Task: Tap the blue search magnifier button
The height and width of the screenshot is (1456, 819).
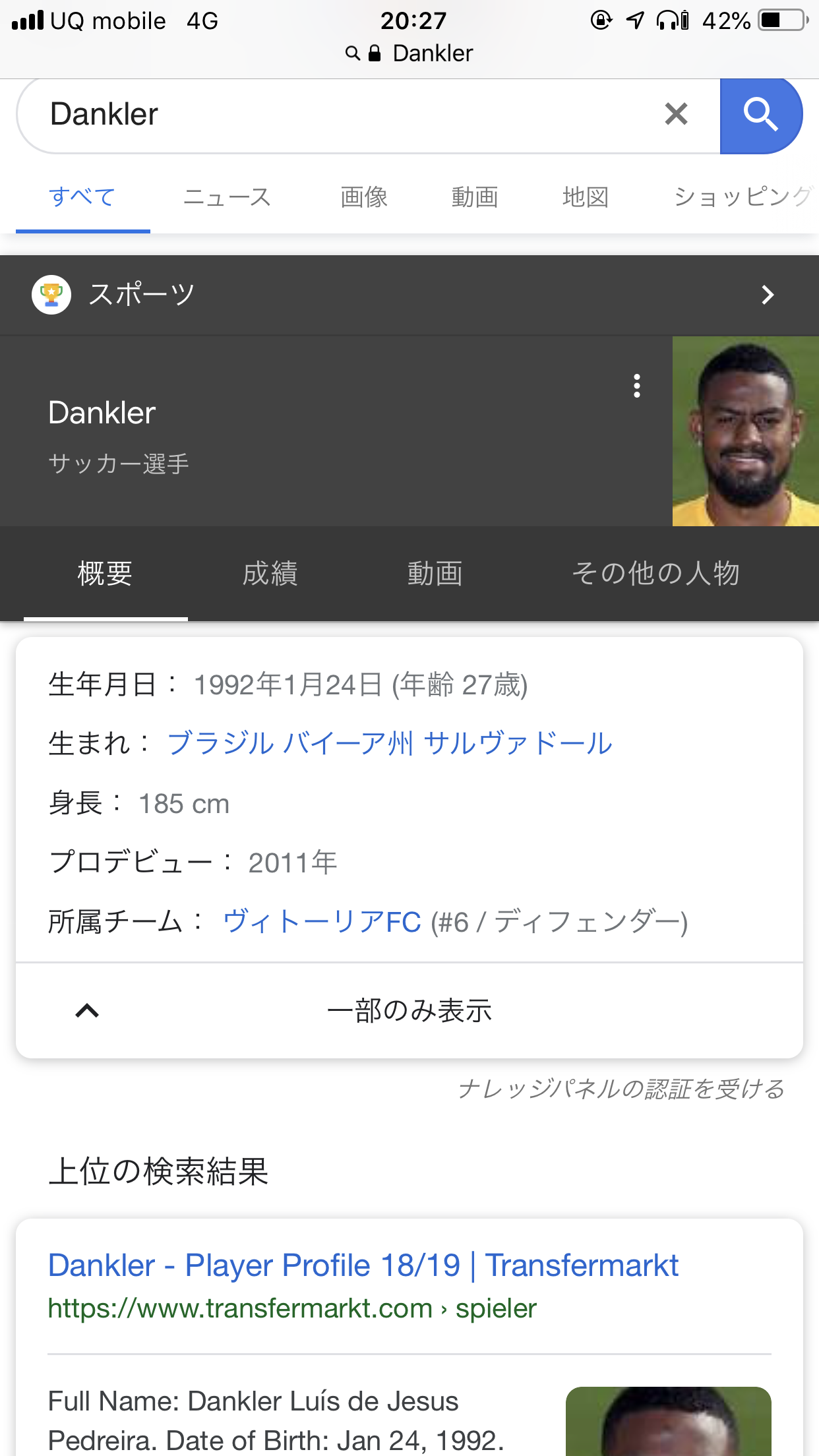Action: [x=760, y=115]
